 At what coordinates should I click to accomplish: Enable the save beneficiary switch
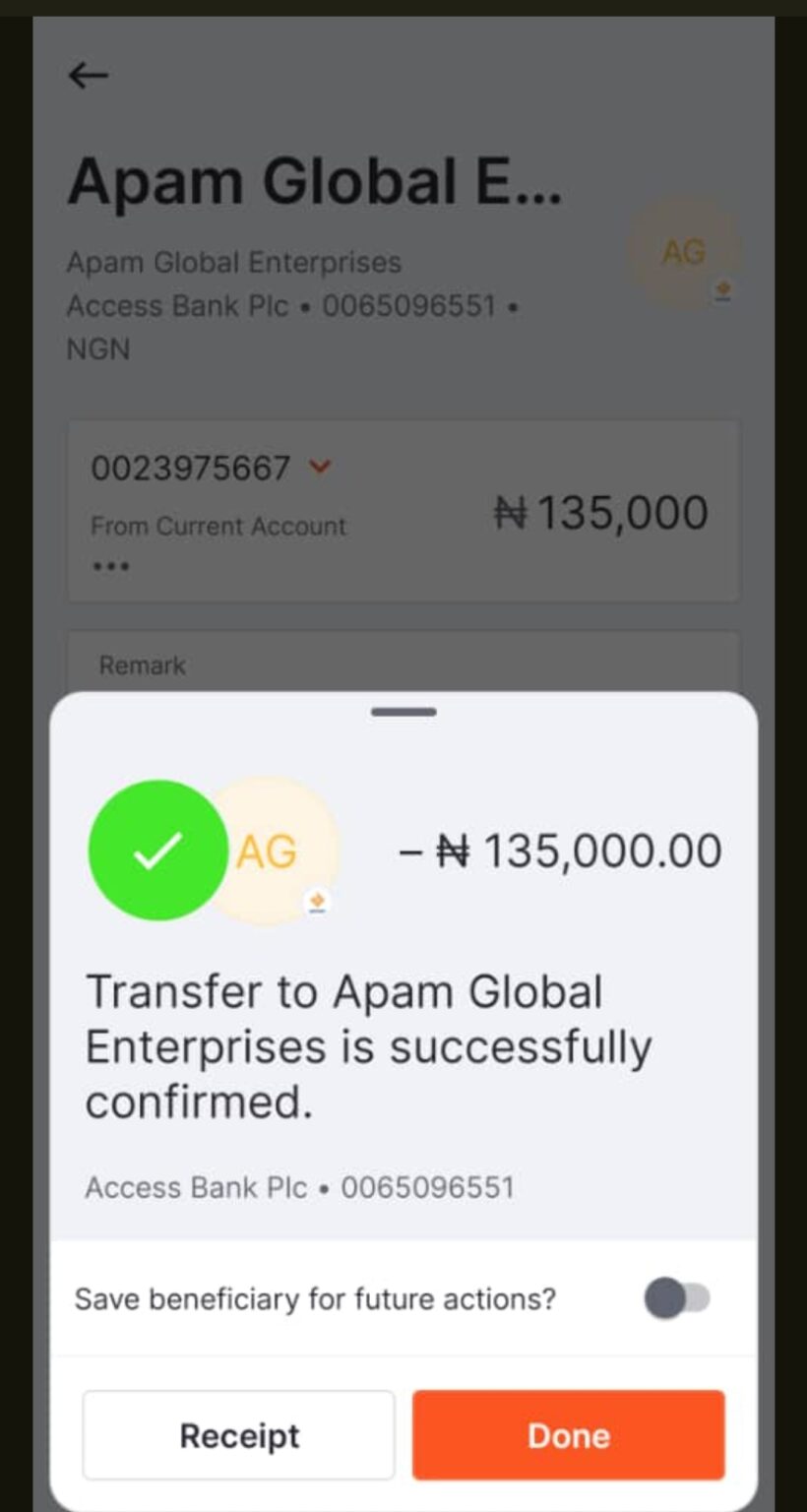[x=677, y=1298]
